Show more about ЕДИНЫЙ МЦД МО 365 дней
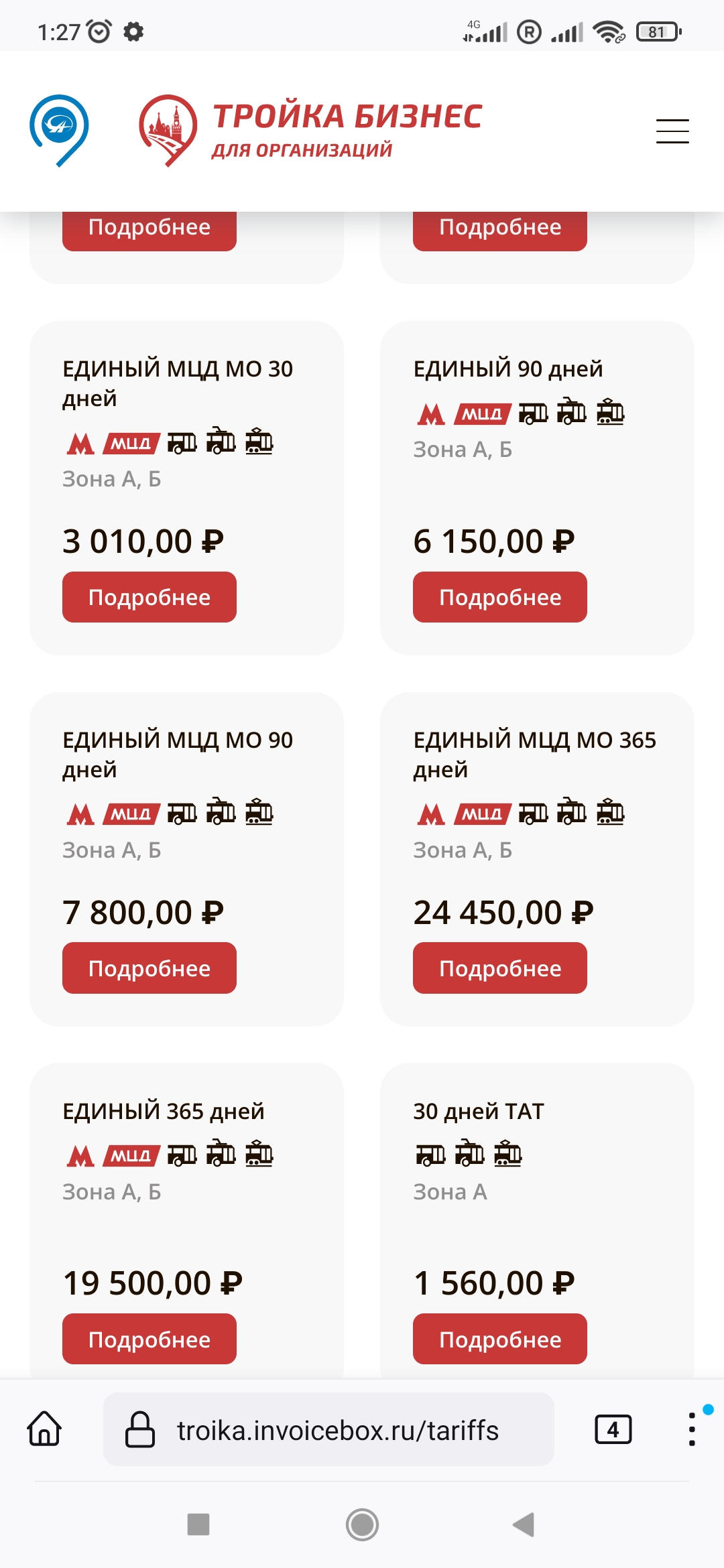The image size is (724, 1568). [500, 968]
